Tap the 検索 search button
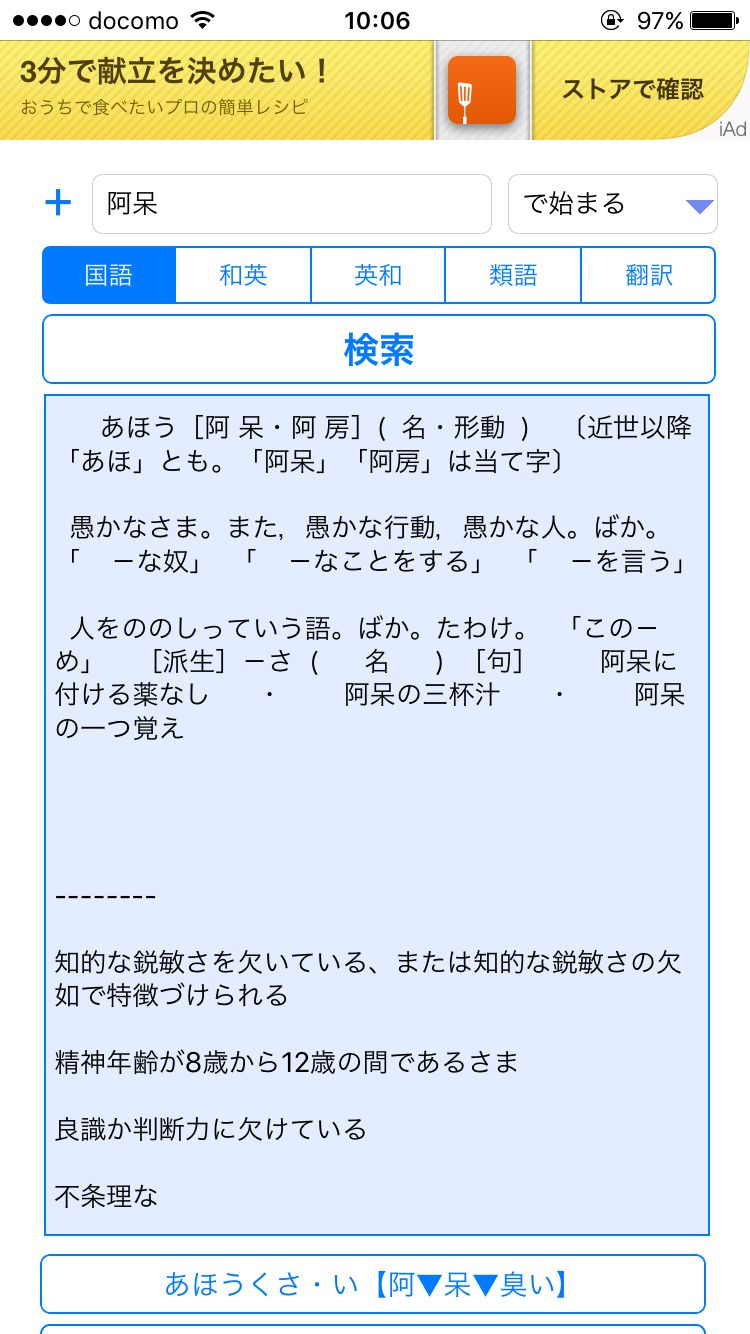Screen dimensions: 750x1334 pyautogui.click(x=378, y=349)
